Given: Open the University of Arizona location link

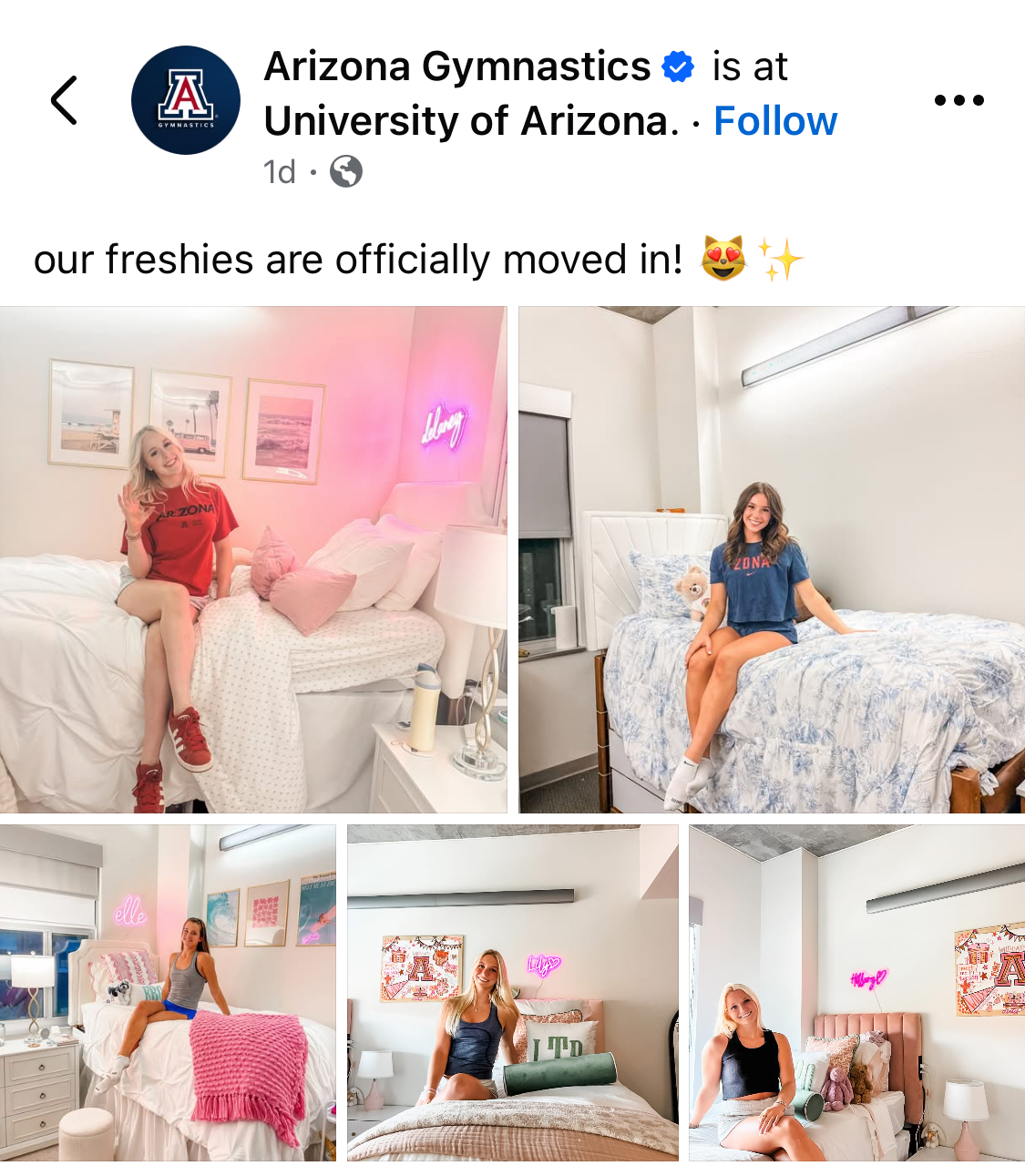Looking at the screenshot, I should coord(470,121).
